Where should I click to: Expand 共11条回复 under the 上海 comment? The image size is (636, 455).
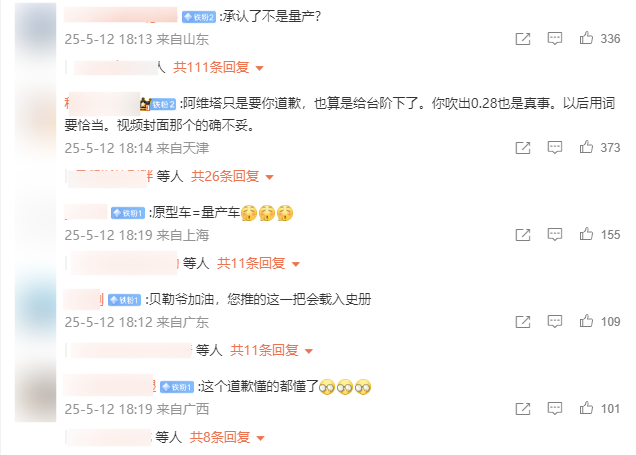tap(257, 263)
